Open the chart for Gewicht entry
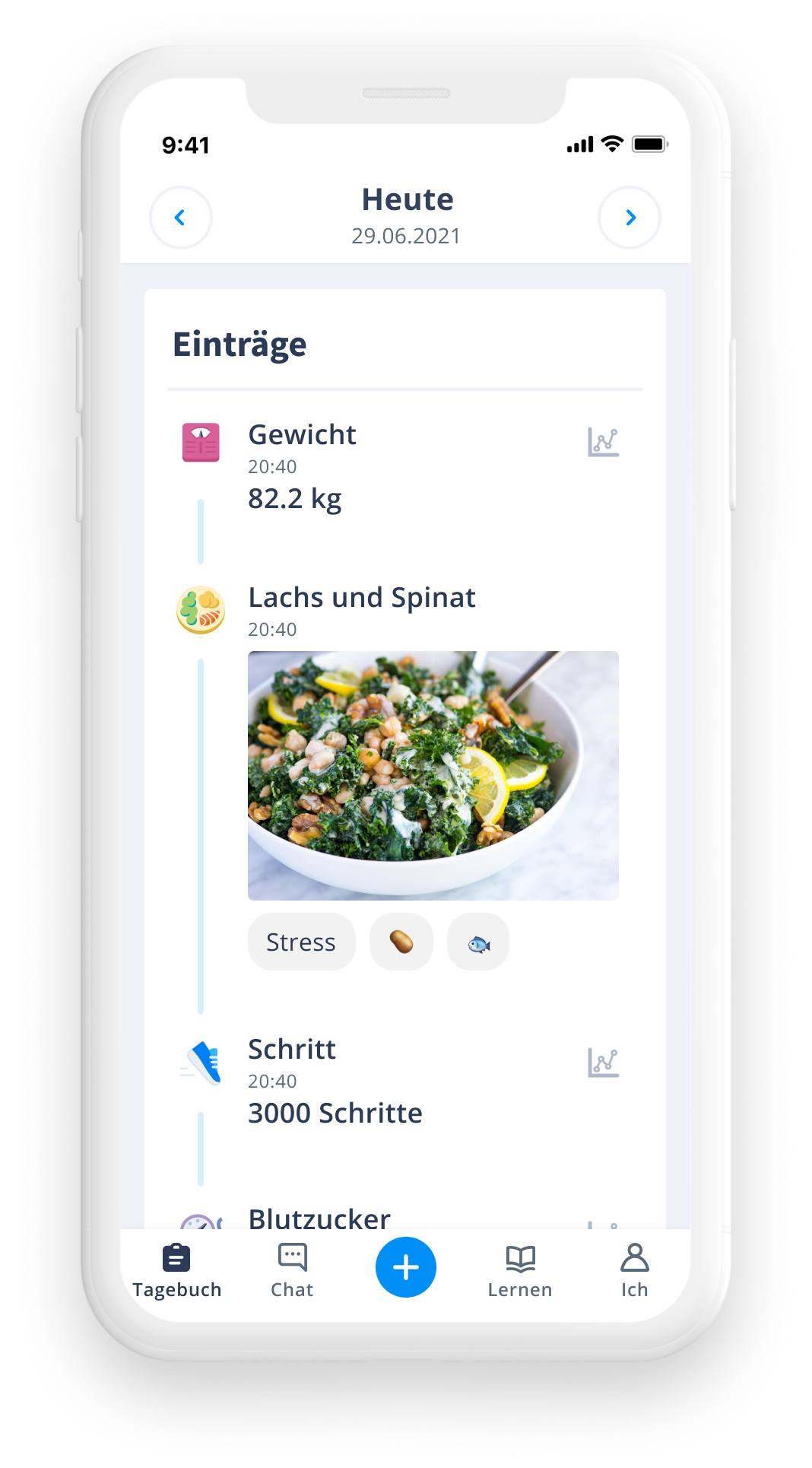Viewport: 812px width, 1468px height. click(x=603, y=442)
